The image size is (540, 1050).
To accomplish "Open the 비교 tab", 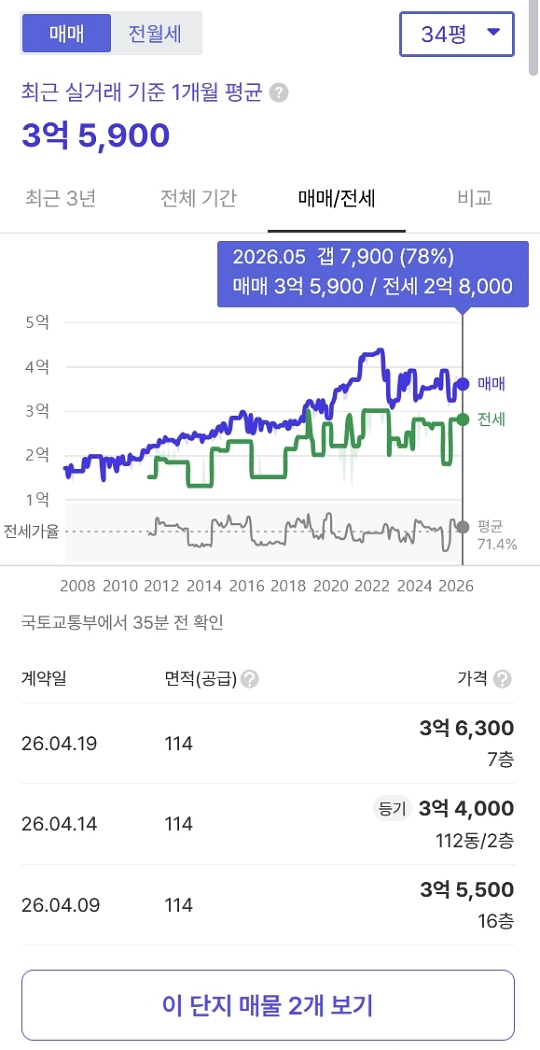I will coord(475,198).
